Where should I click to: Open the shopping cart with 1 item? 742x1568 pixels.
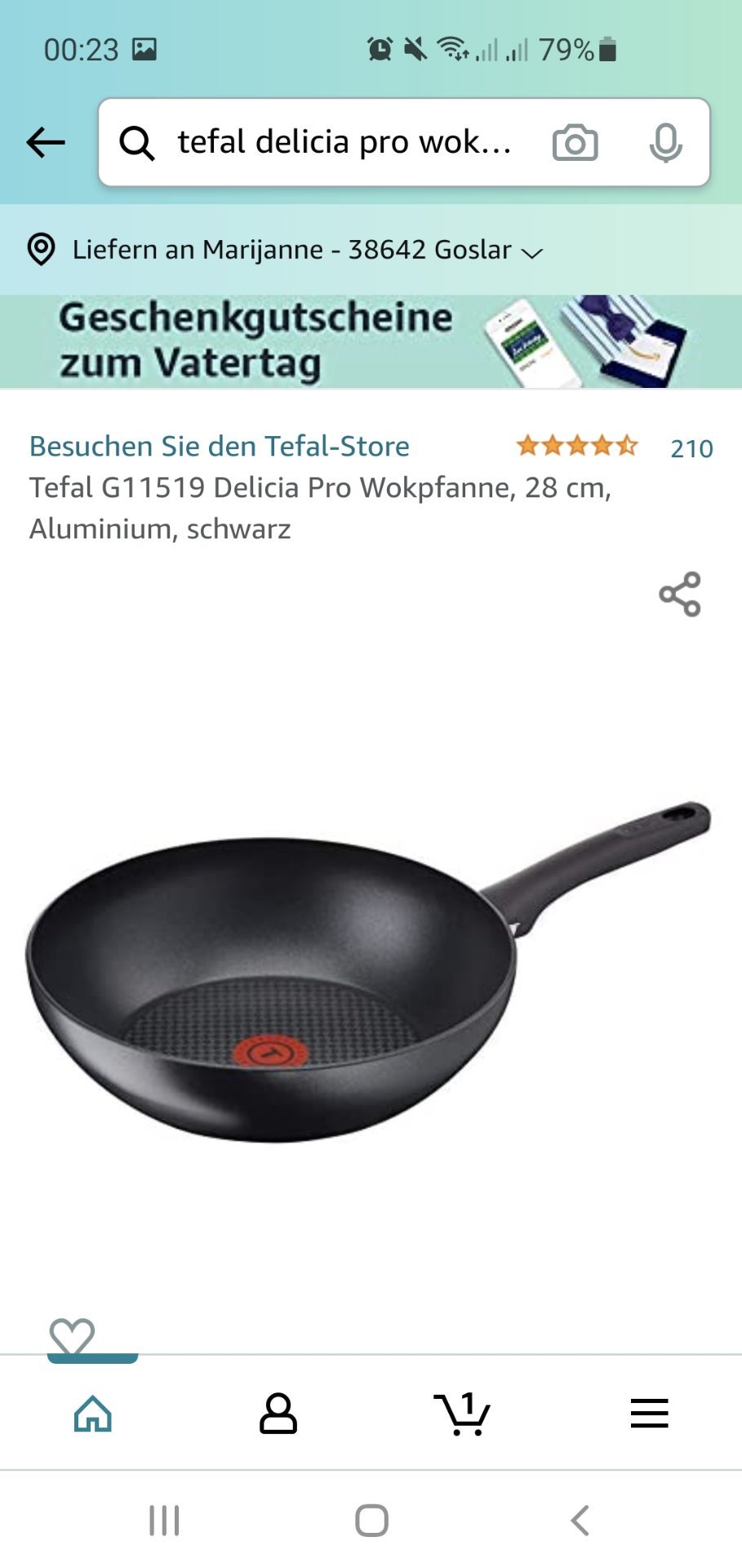click(x=462, y=1413)
